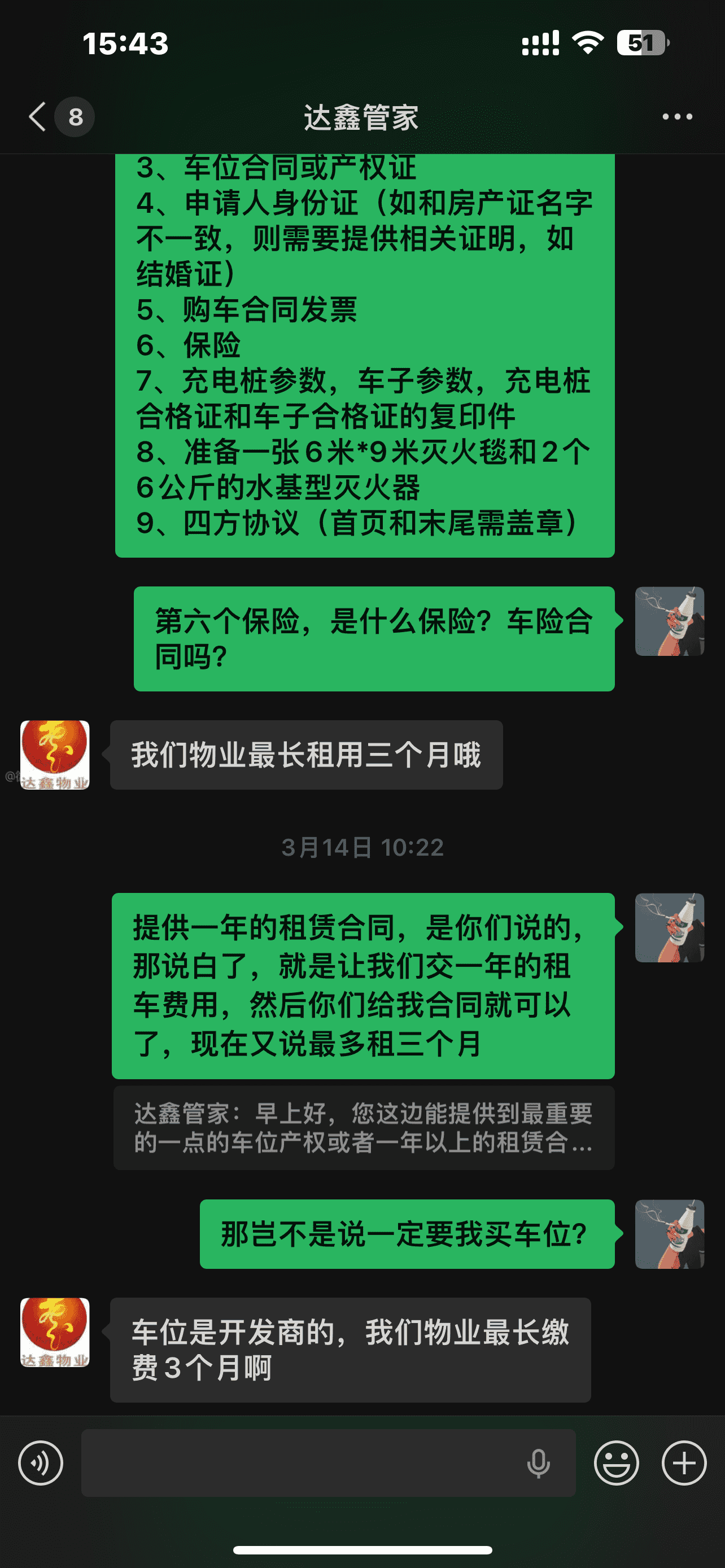This screenshot has width=725, height=1568.
Task: View my avatar beside 那岂不是说一定要我买车位
Action: point(669,1234)
